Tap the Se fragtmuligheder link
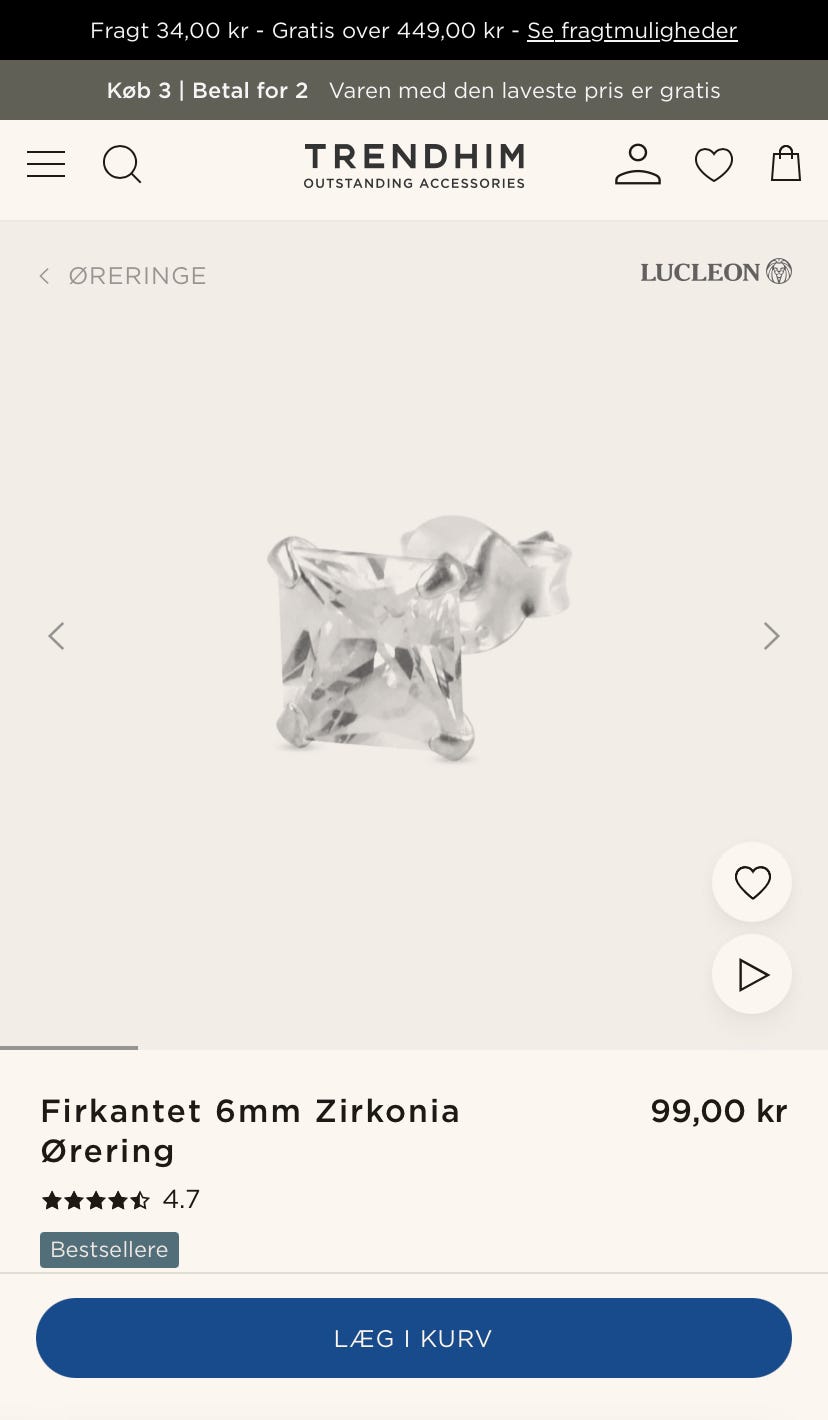Screen dimensions: 828x1420 point(632,30)
